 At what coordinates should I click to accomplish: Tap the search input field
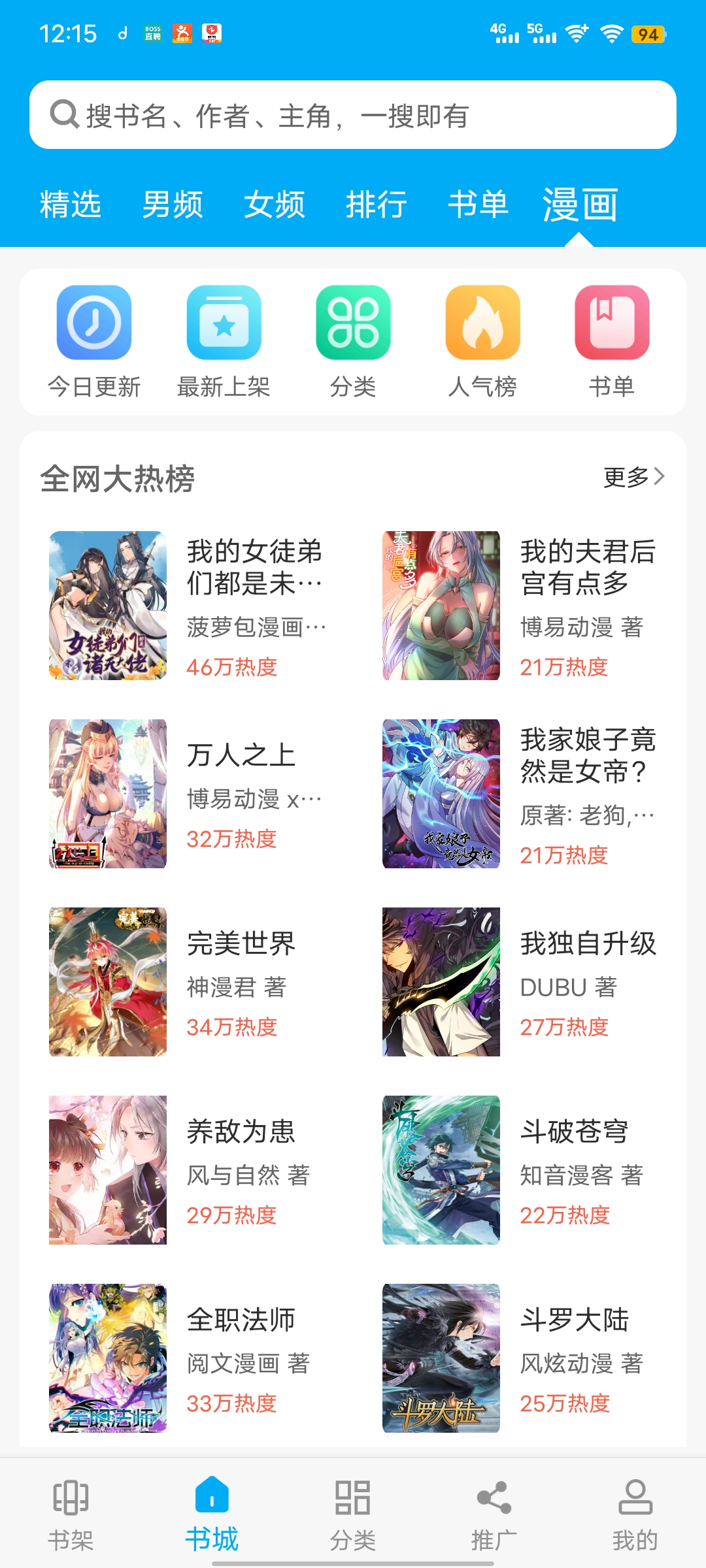(353, 114)
